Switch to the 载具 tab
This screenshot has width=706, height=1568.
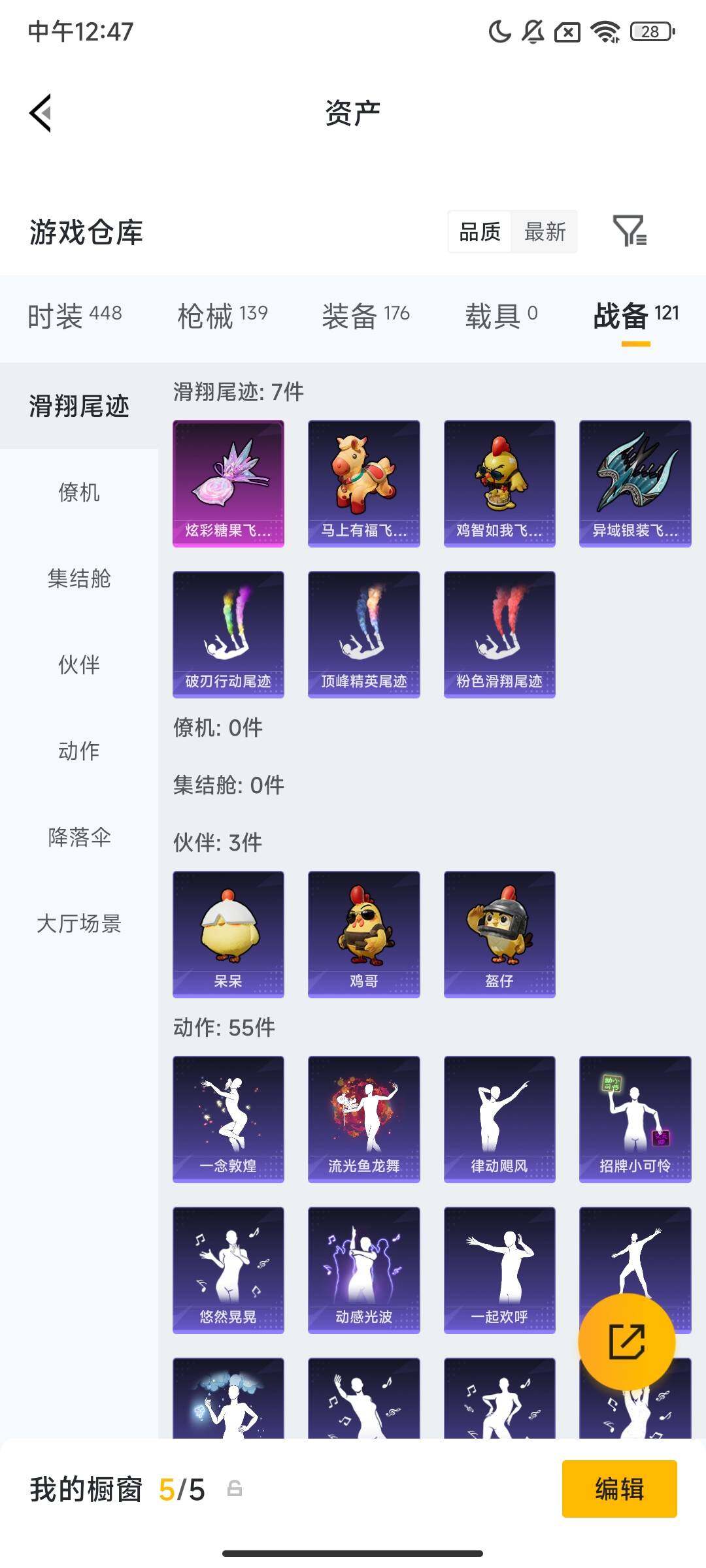point(501,316)
